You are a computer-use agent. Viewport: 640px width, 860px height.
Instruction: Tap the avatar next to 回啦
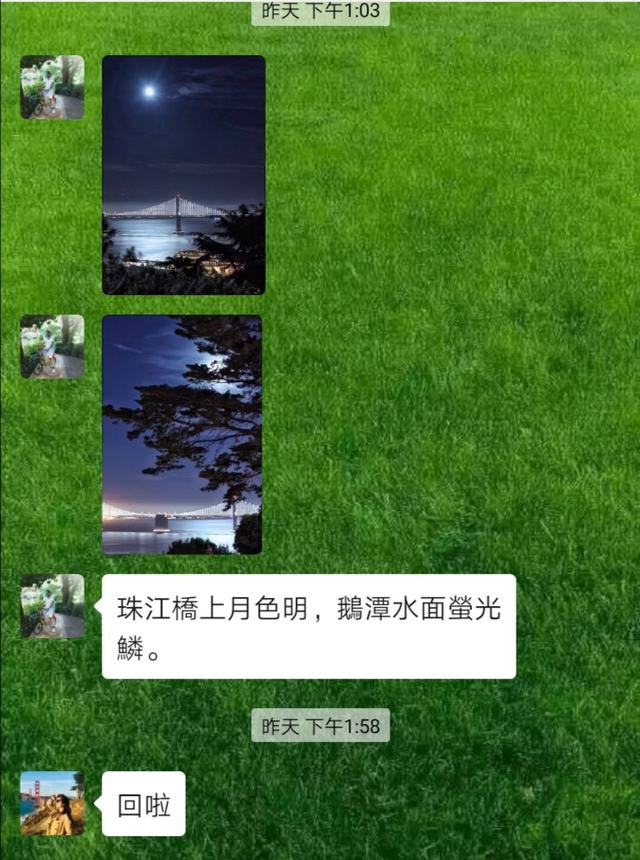point(52,803)
